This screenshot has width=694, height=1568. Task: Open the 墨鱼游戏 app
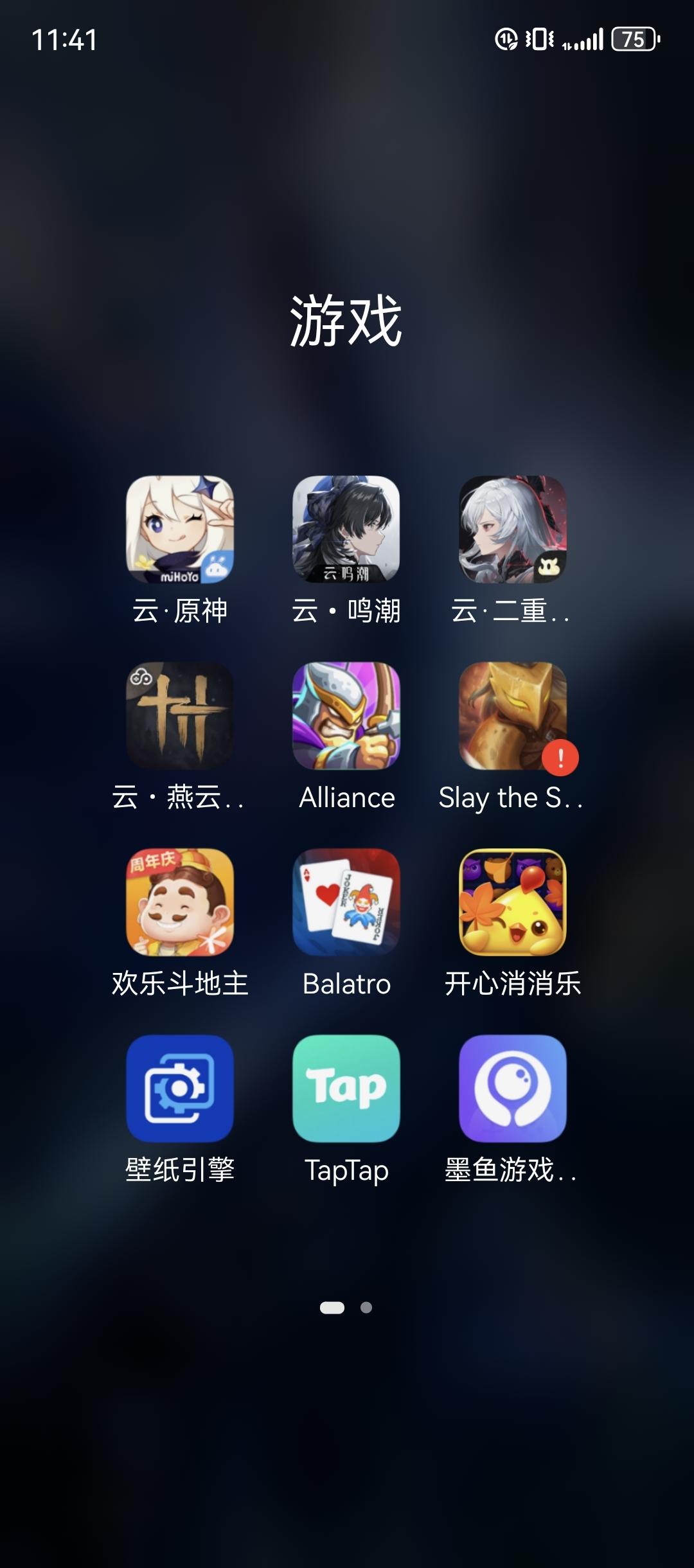pos(513,1089)
